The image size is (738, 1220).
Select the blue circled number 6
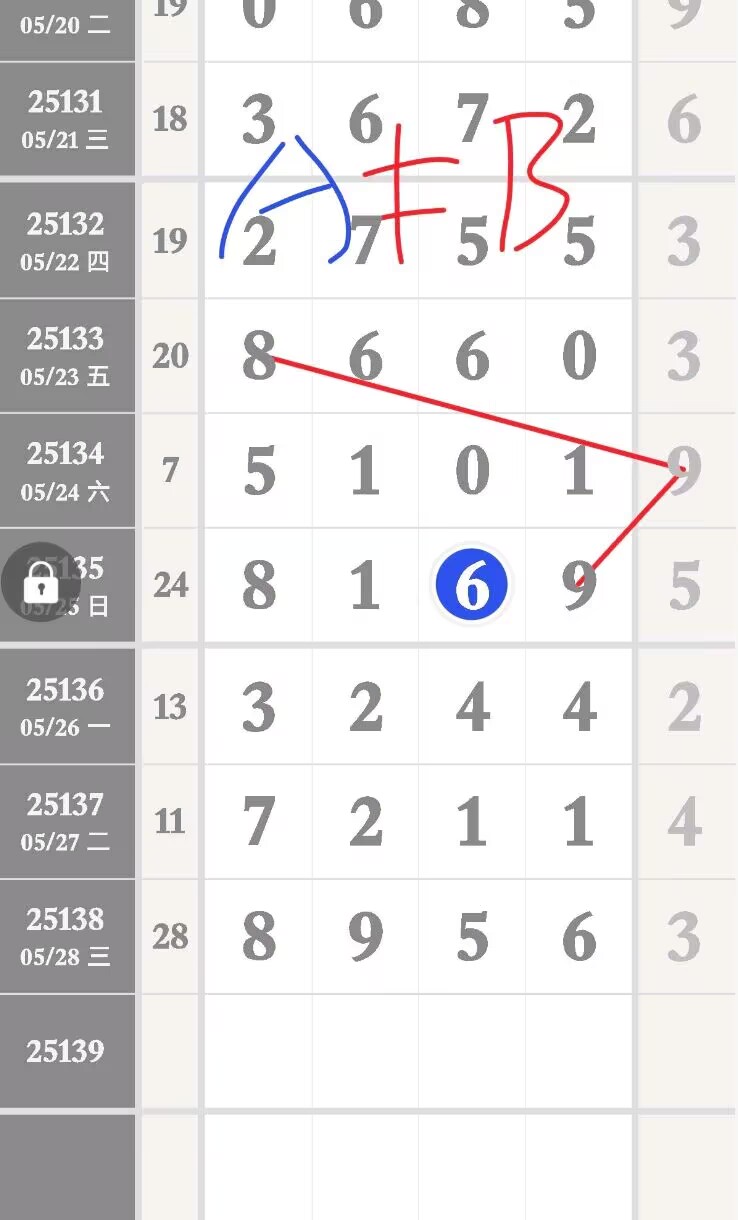coord(470,585)
